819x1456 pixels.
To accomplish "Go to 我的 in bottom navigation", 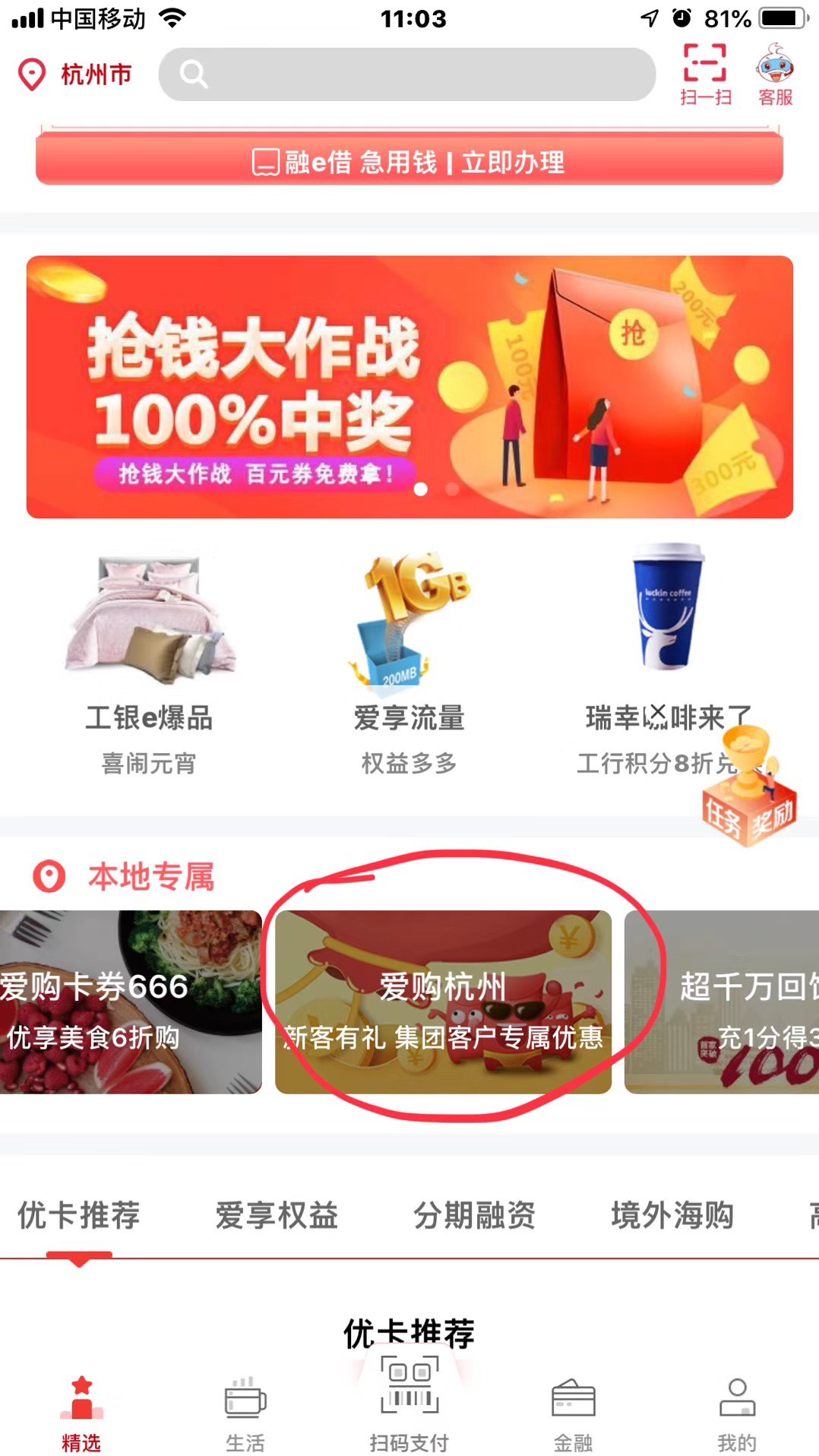I will coord(736,1415).
